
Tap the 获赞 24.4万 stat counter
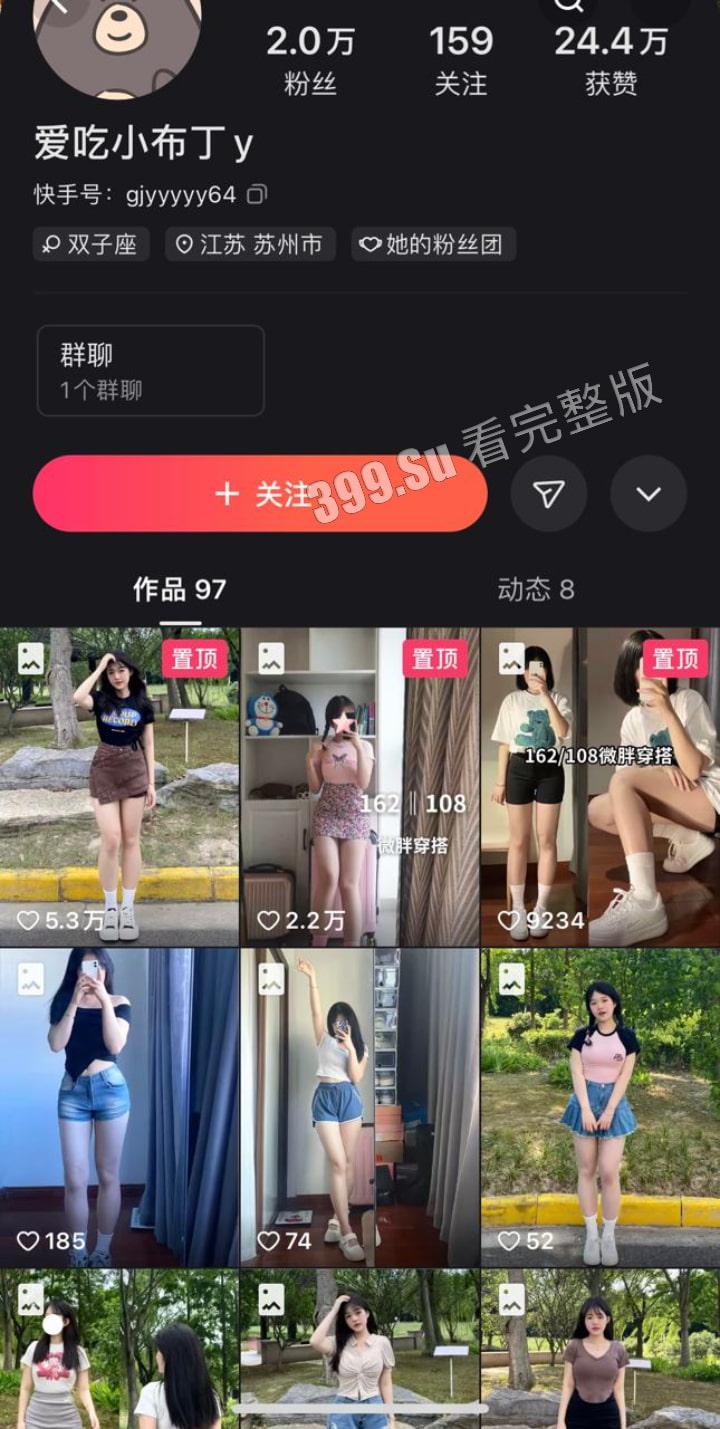click(x=611, y=55)
